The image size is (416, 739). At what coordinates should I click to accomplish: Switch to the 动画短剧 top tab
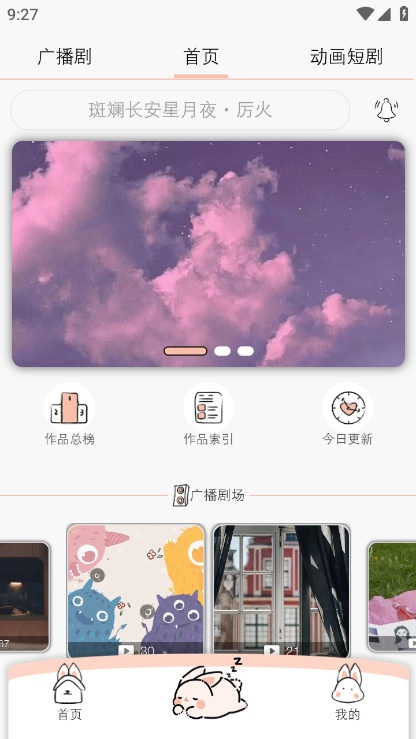[346, 57]
